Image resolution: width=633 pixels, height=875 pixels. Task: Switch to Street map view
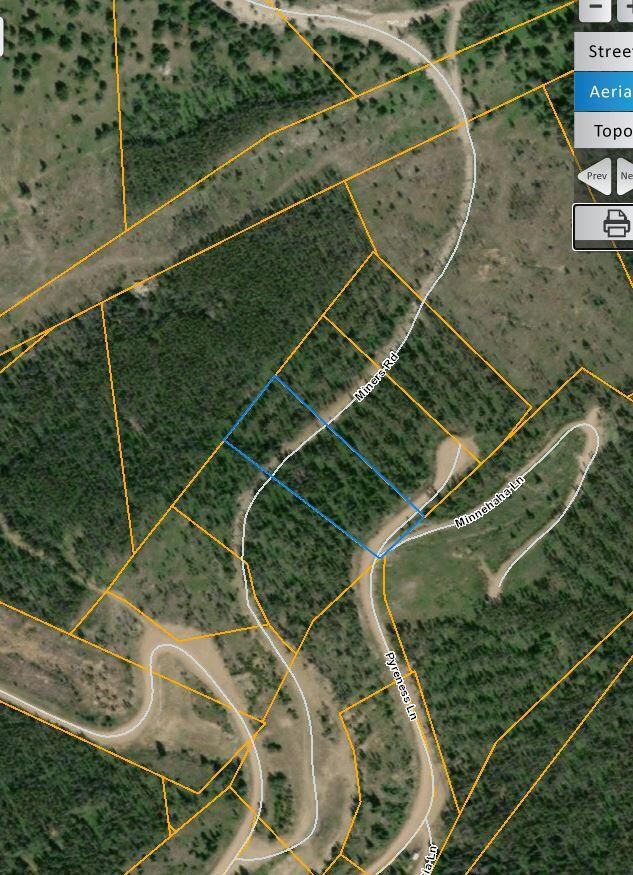coord(608,52)
